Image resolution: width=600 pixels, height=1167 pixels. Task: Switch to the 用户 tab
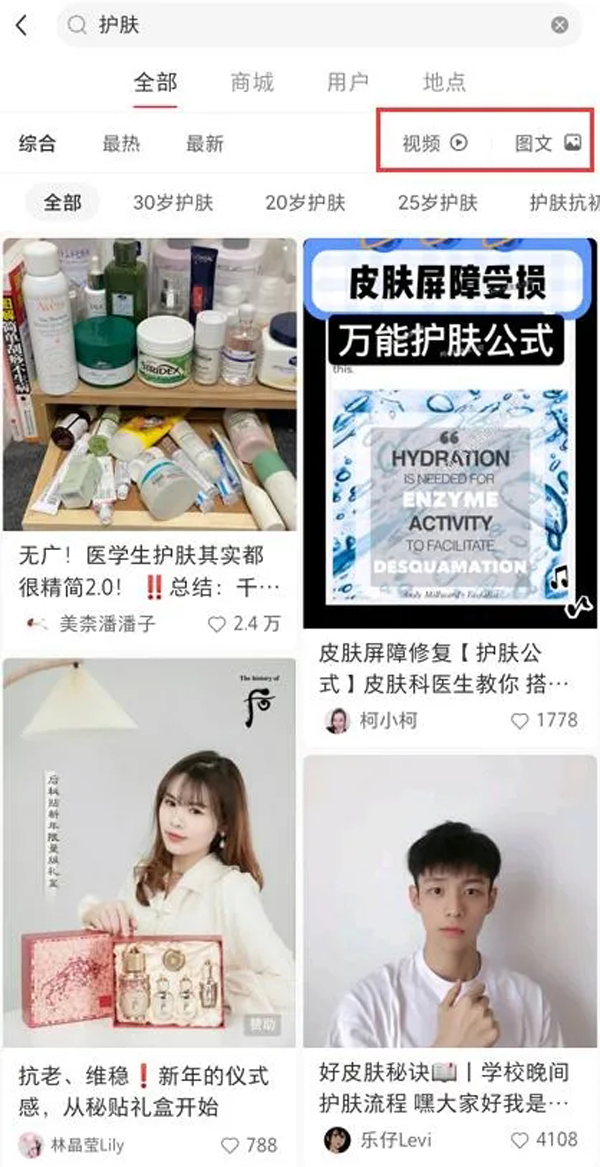coord(348,83)
